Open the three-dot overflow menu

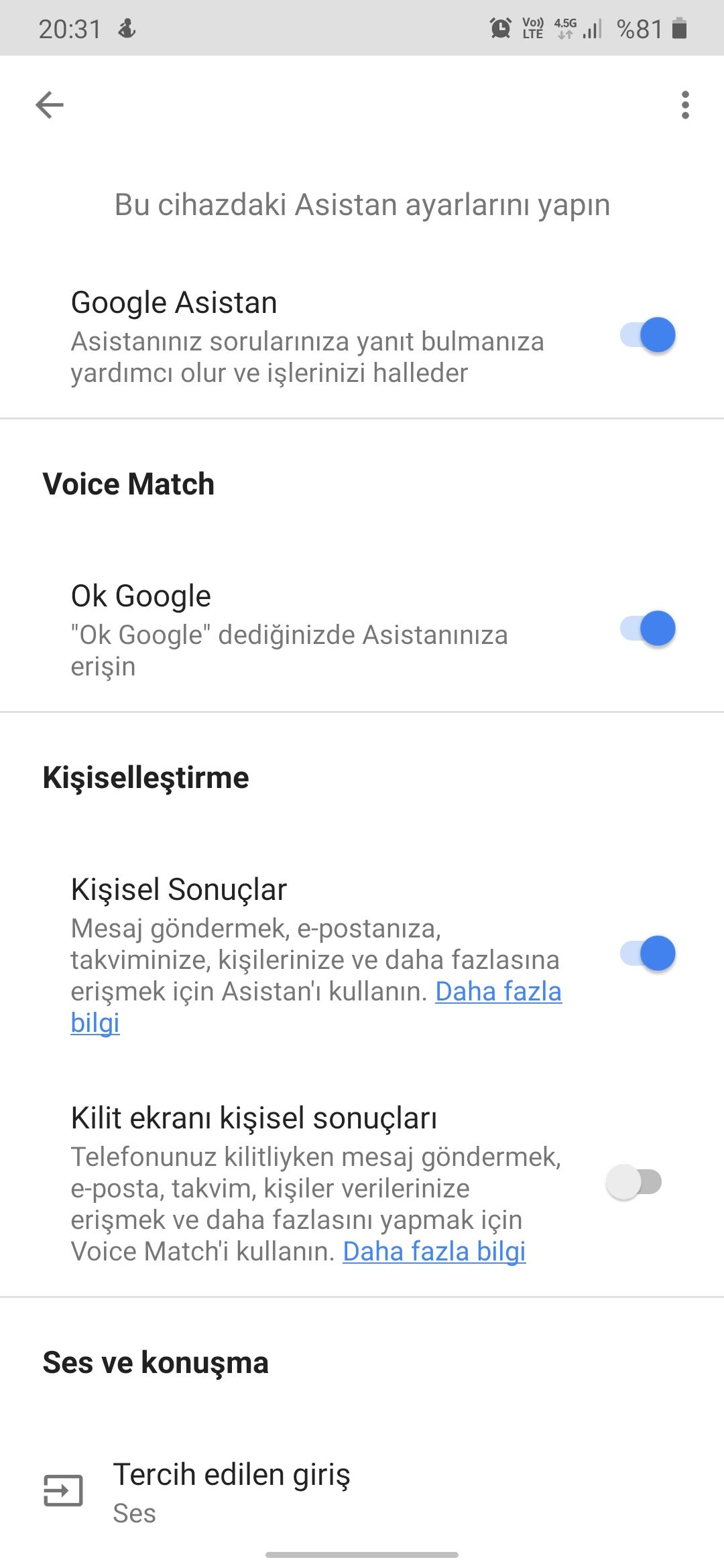coord(684,105)
